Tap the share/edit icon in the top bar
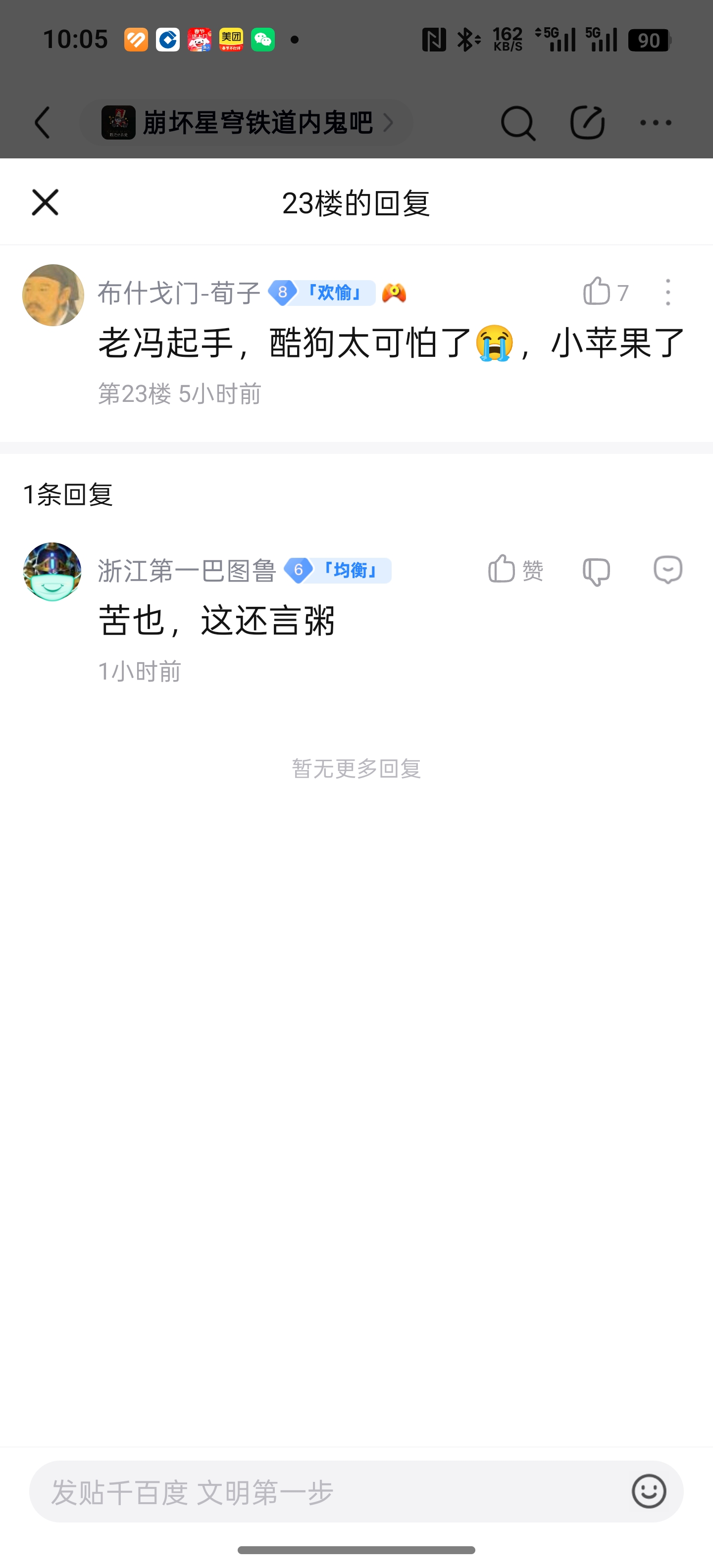Screen dimensions: 713x1568 pos(587,122)
